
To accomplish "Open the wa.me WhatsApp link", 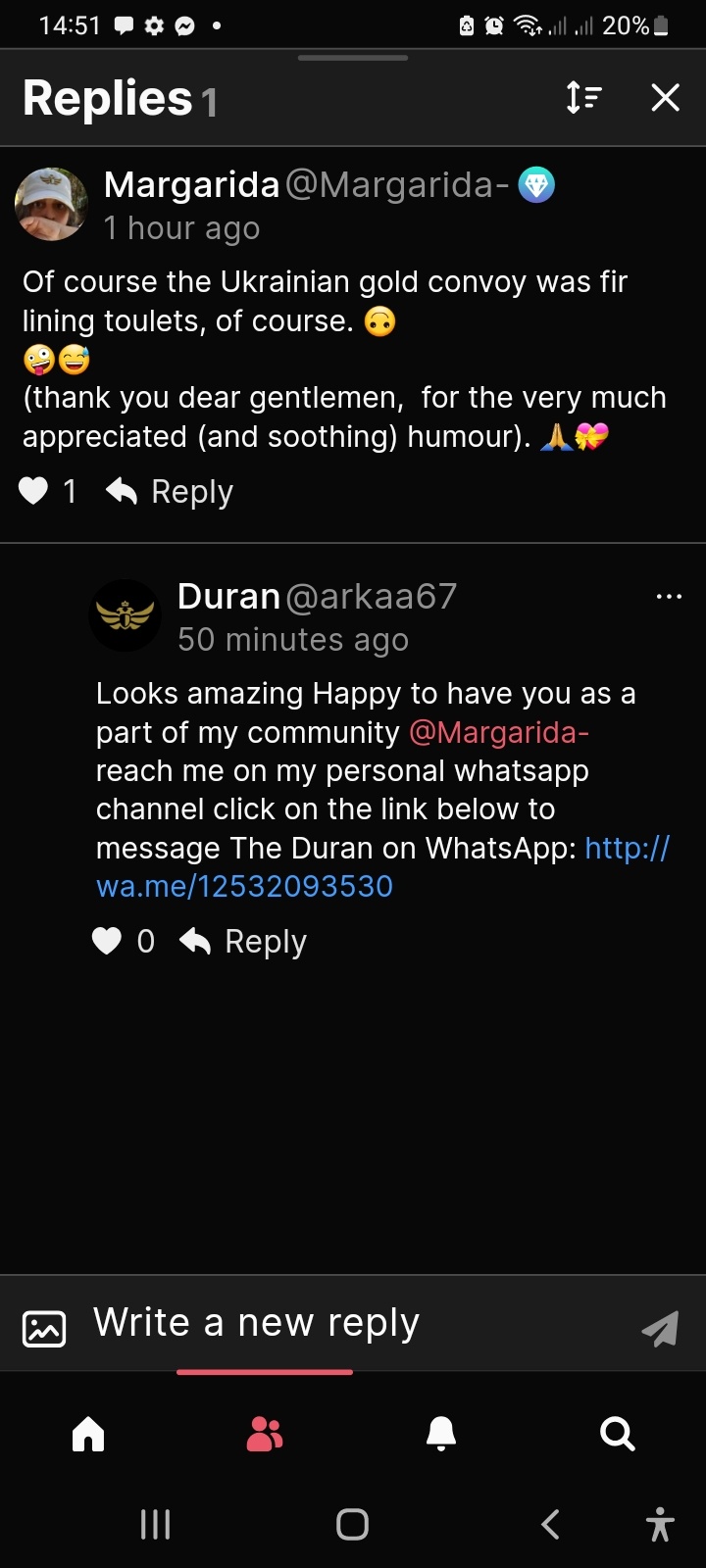I will [x=244, y=886].
